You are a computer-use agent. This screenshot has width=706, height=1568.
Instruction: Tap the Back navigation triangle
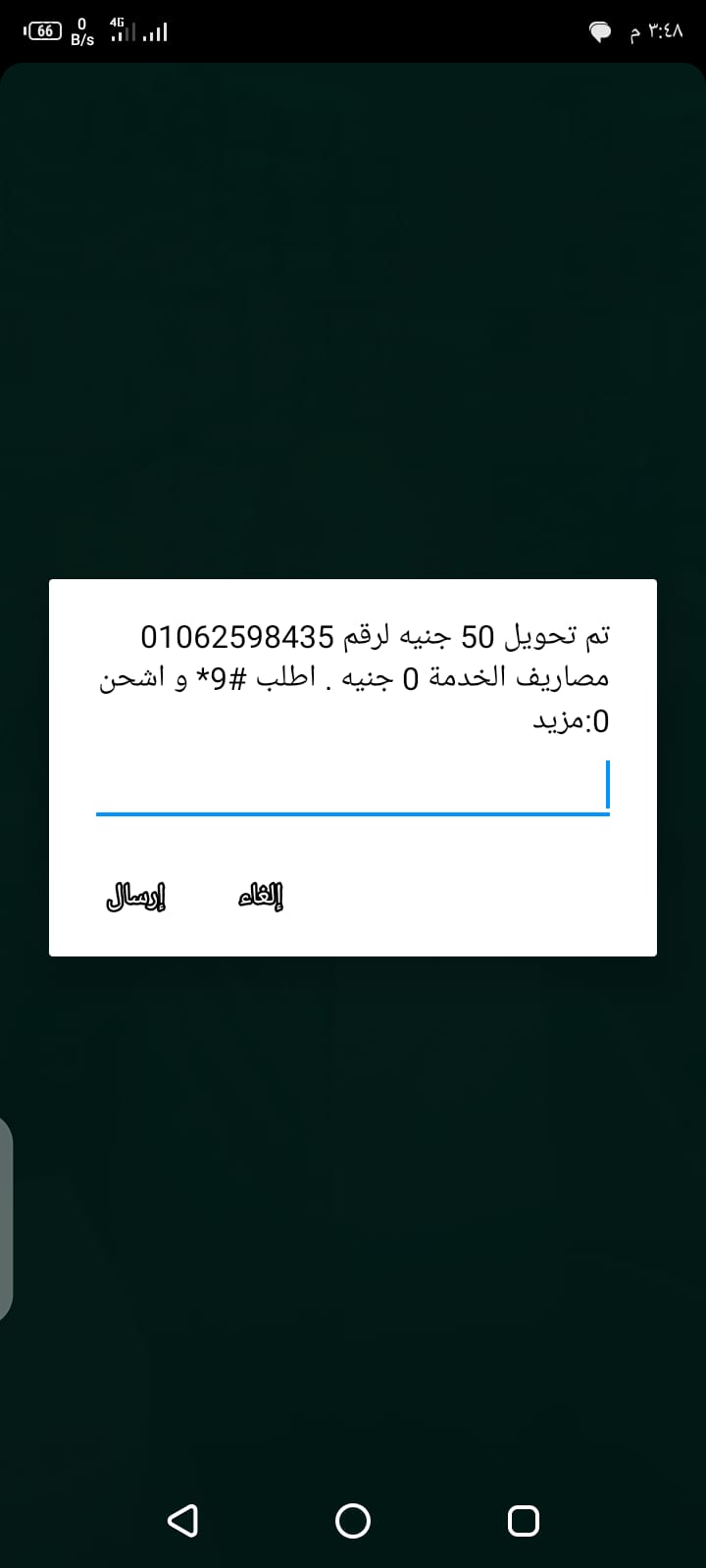[182, 1521]
